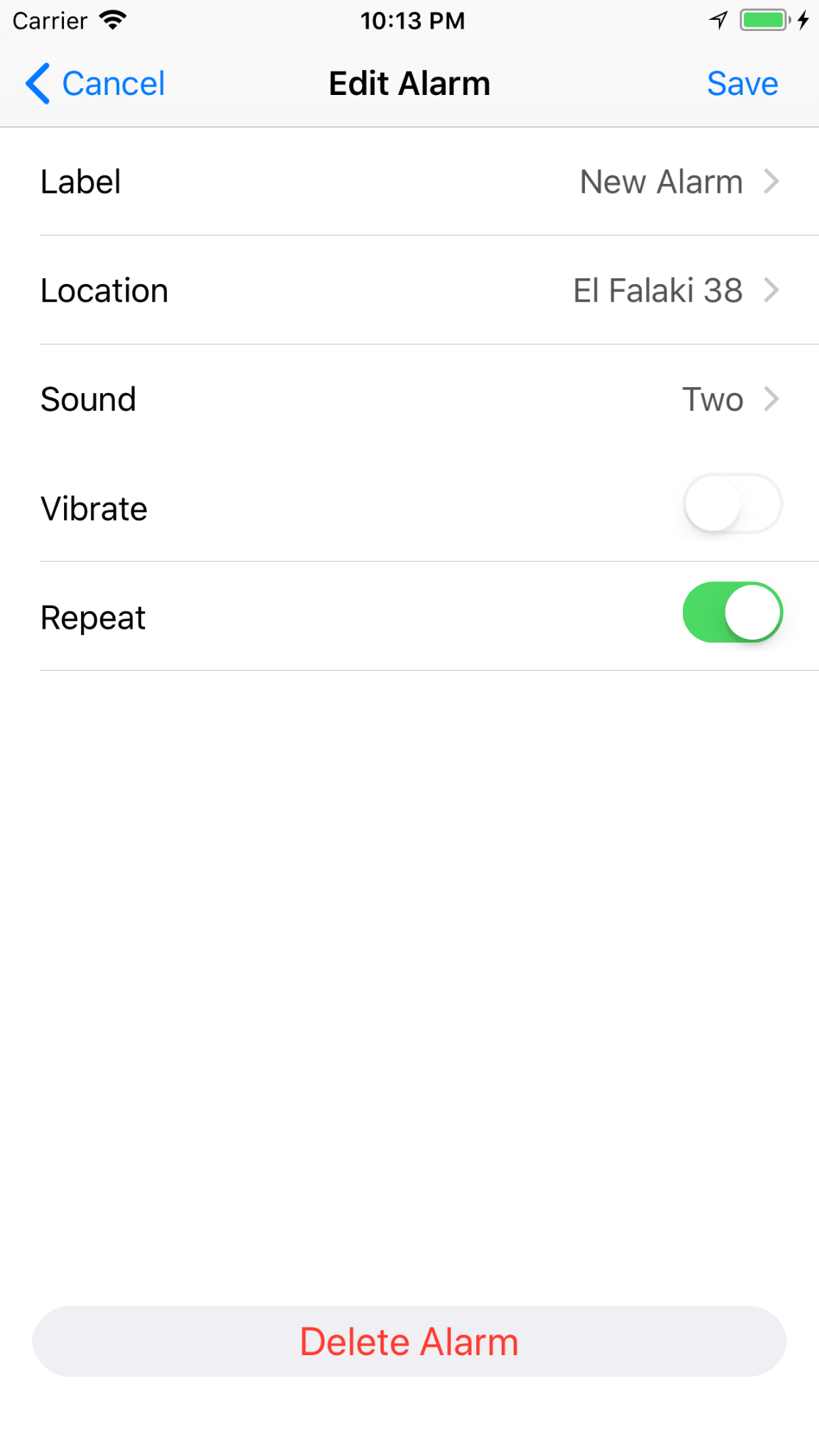Screen dimensions: 819x1456
Task: Open the Label row
Action: pos(409,182)
